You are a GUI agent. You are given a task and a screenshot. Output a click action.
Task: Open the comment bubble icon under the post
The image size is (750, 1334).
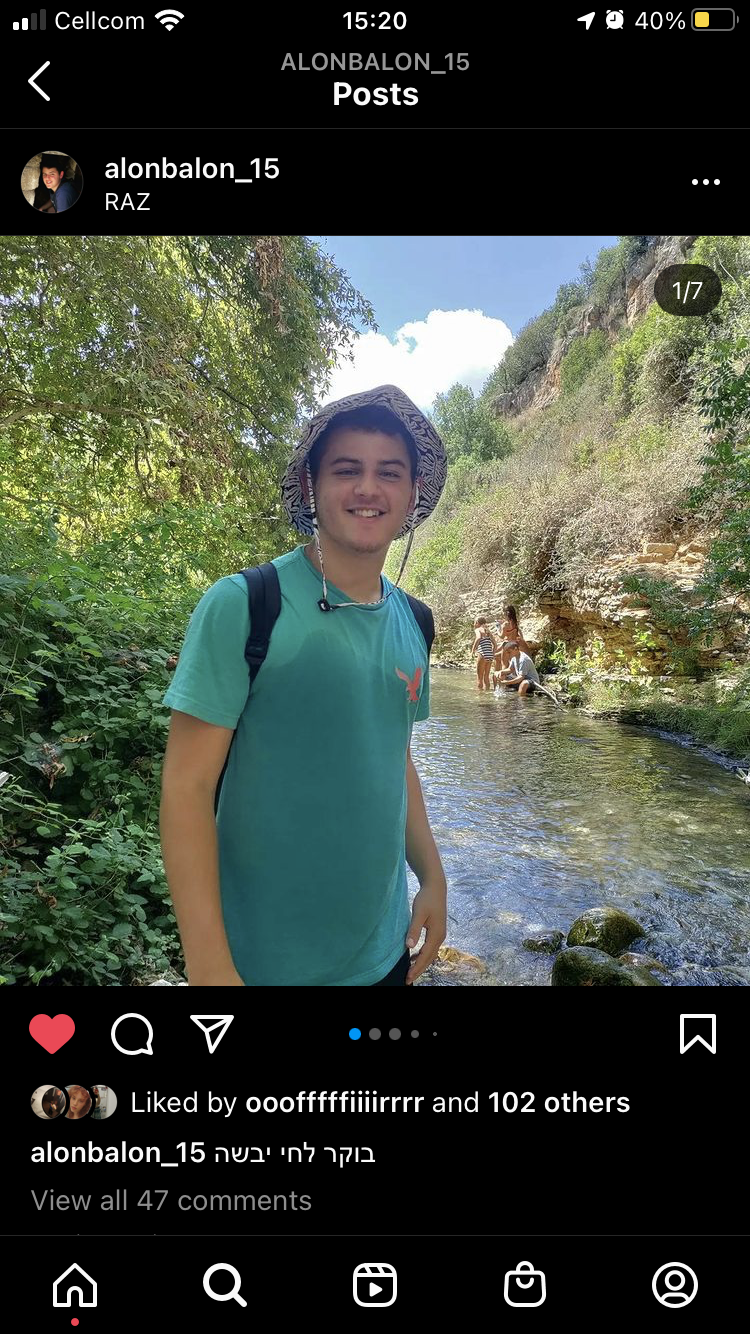132,1034
